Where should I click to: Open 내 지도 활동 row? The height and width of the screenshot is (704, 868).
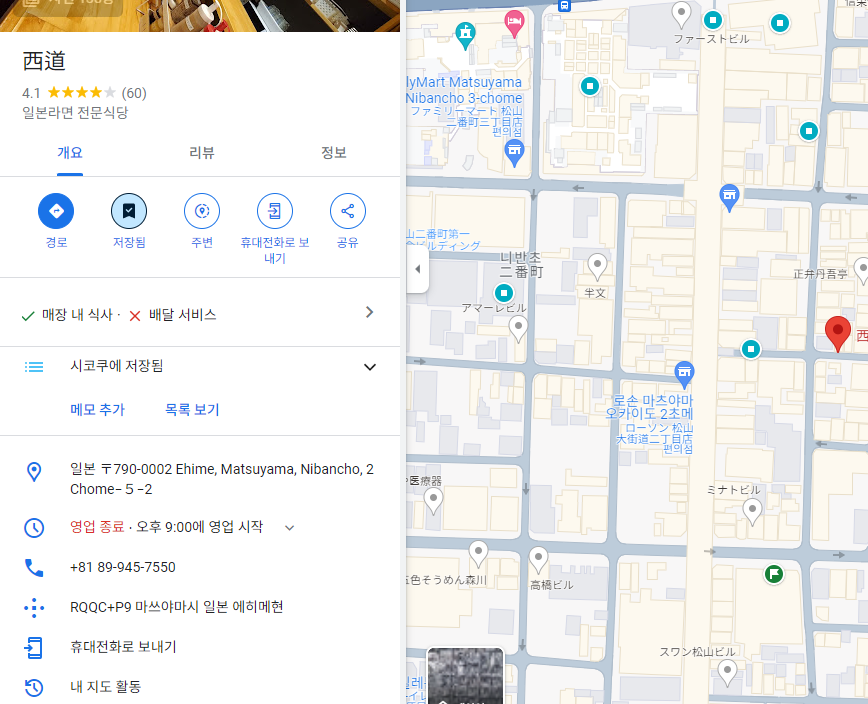pyautogui.click(x=105, y=687)
